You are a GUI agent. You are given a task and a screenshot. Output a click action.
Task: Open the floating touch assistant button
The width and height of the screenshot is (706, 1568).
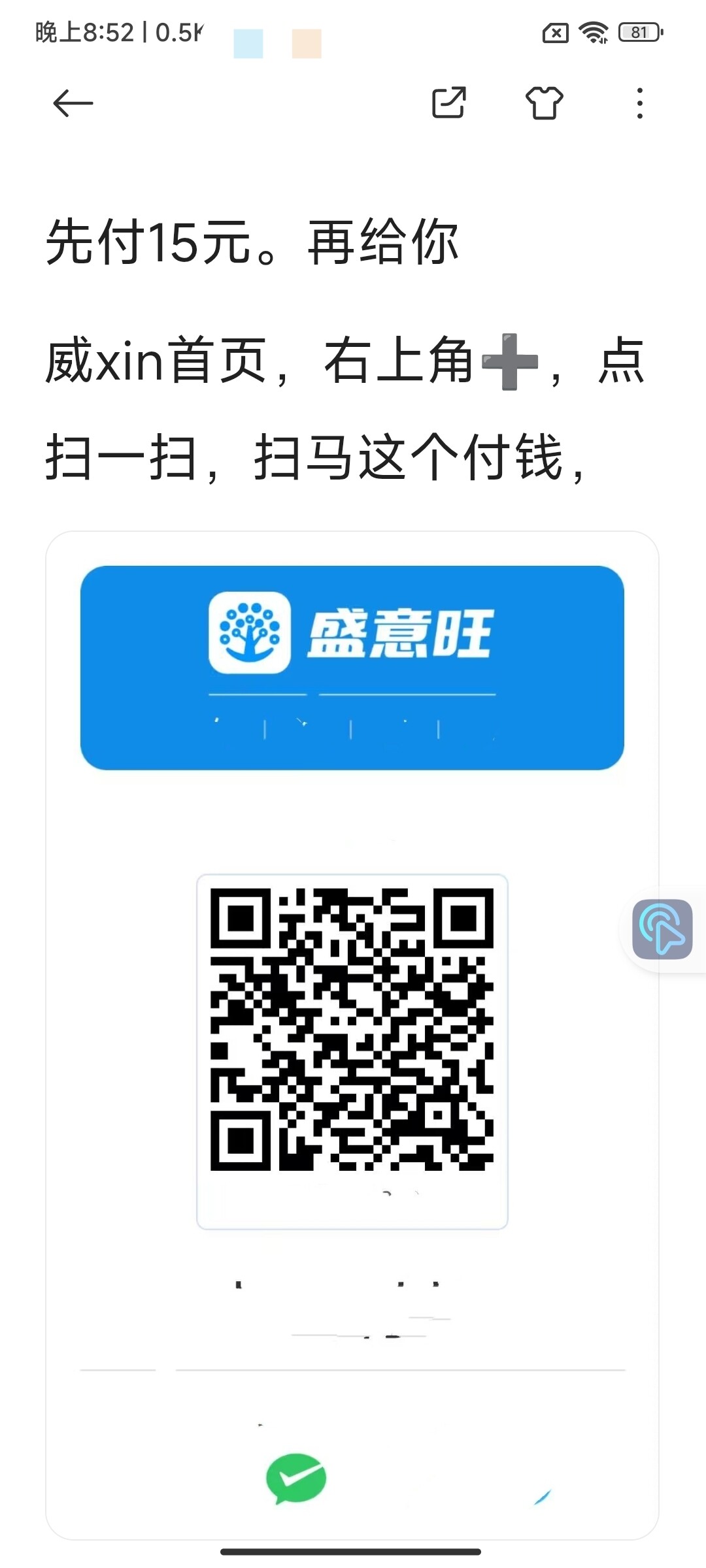coord(662,929)
